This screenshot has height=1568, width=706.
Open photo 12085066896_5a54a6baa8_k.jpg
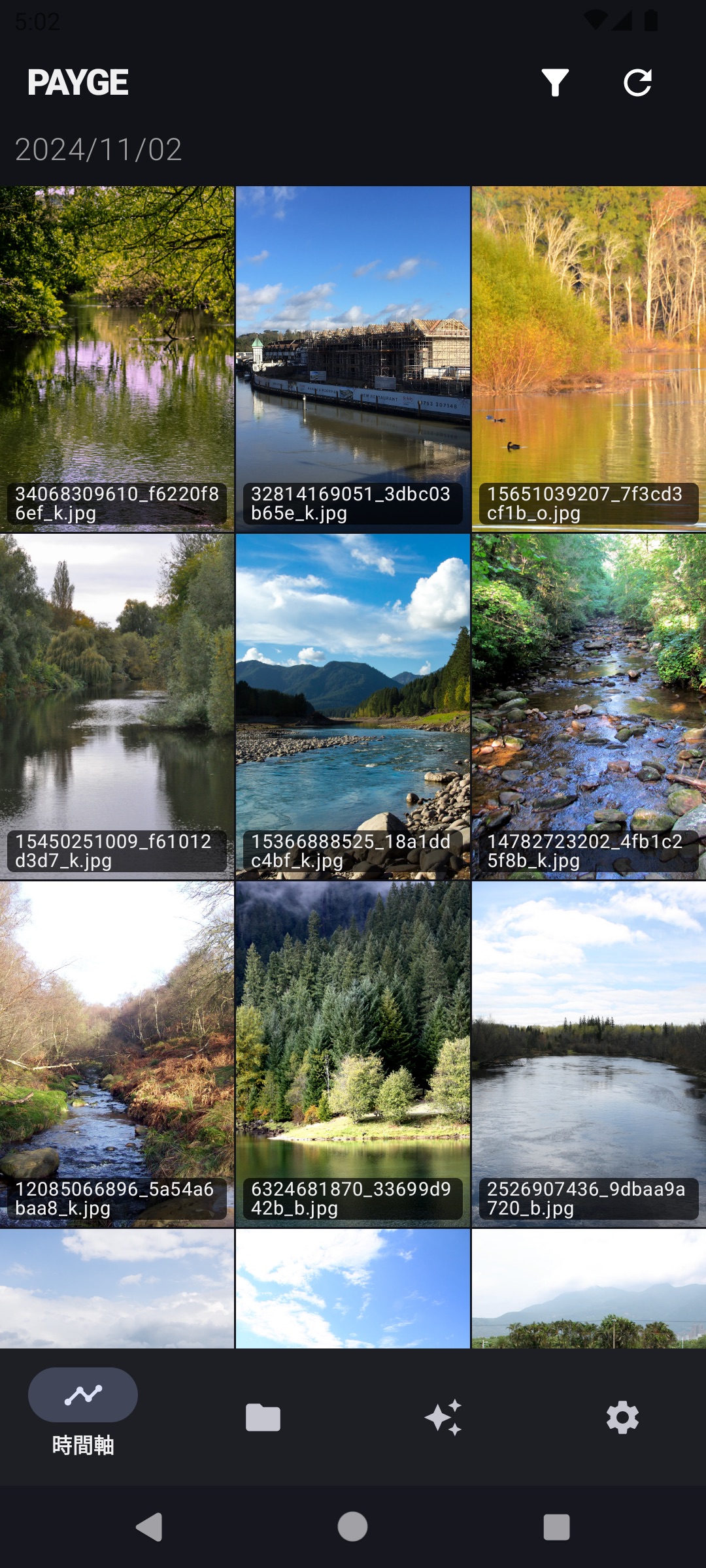tap(117, 1053)
